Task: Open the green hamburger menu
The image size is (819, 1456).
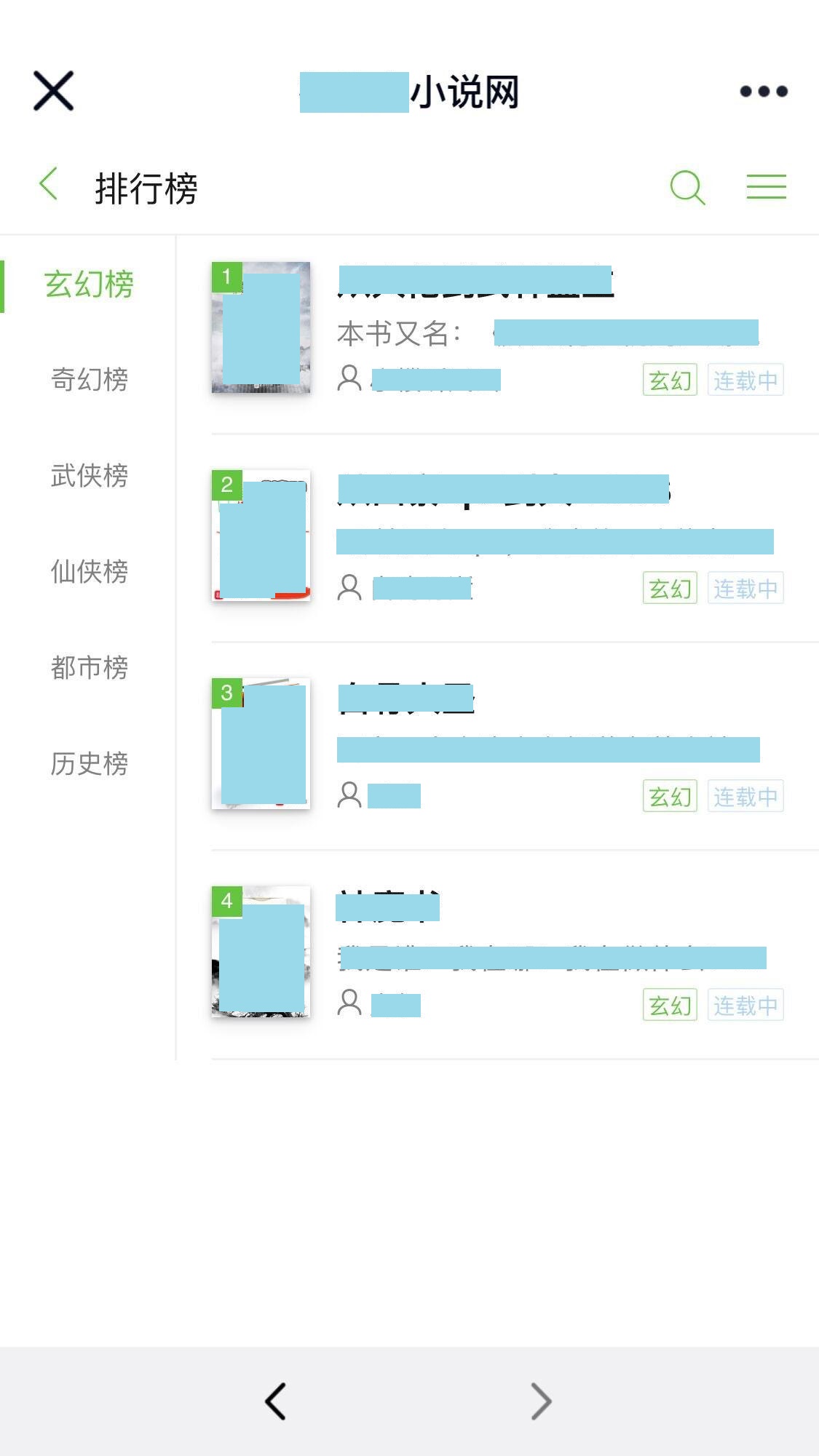Action: coord(766,187)
